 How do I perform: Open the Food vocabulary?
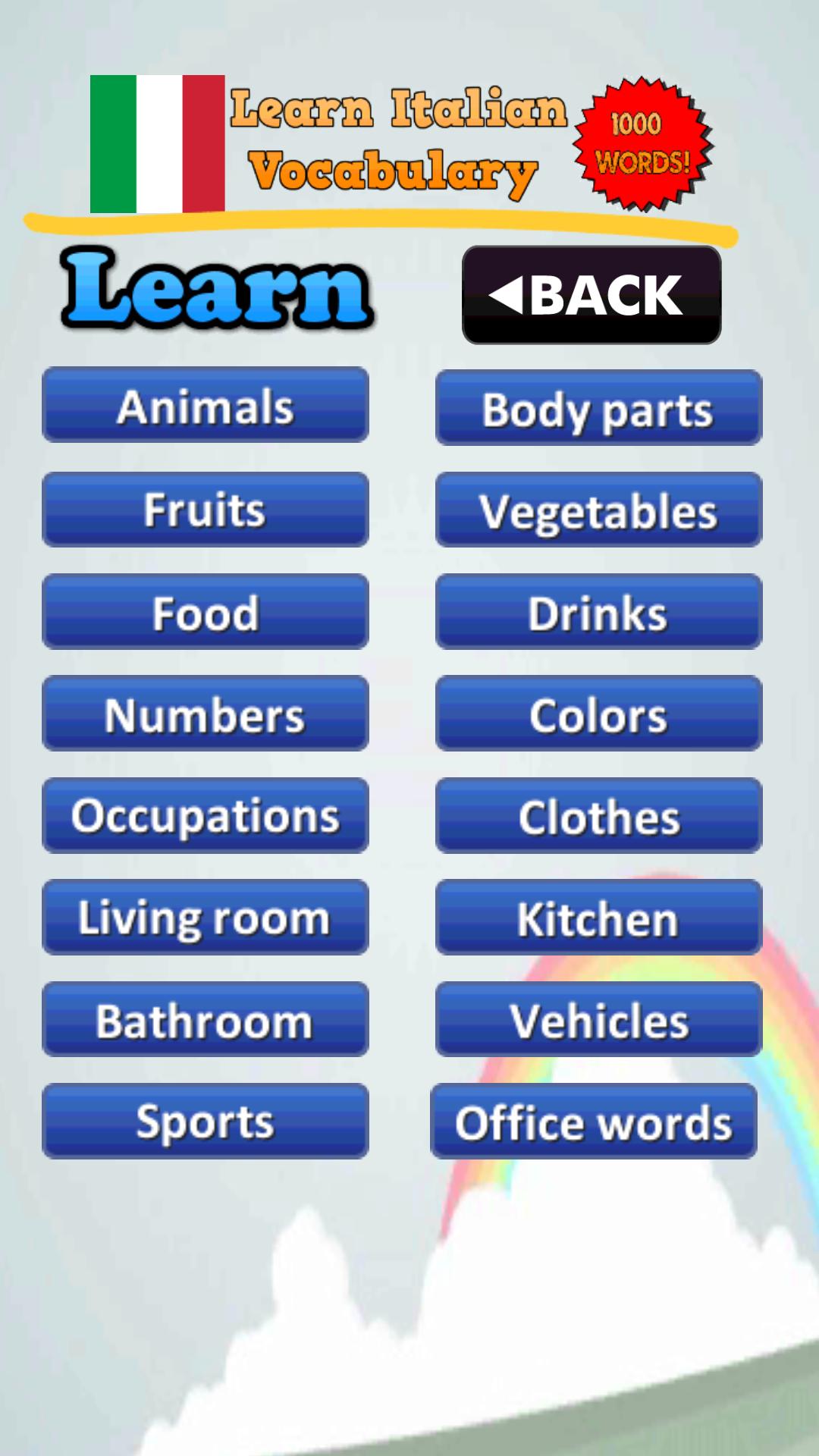(205, 612)
